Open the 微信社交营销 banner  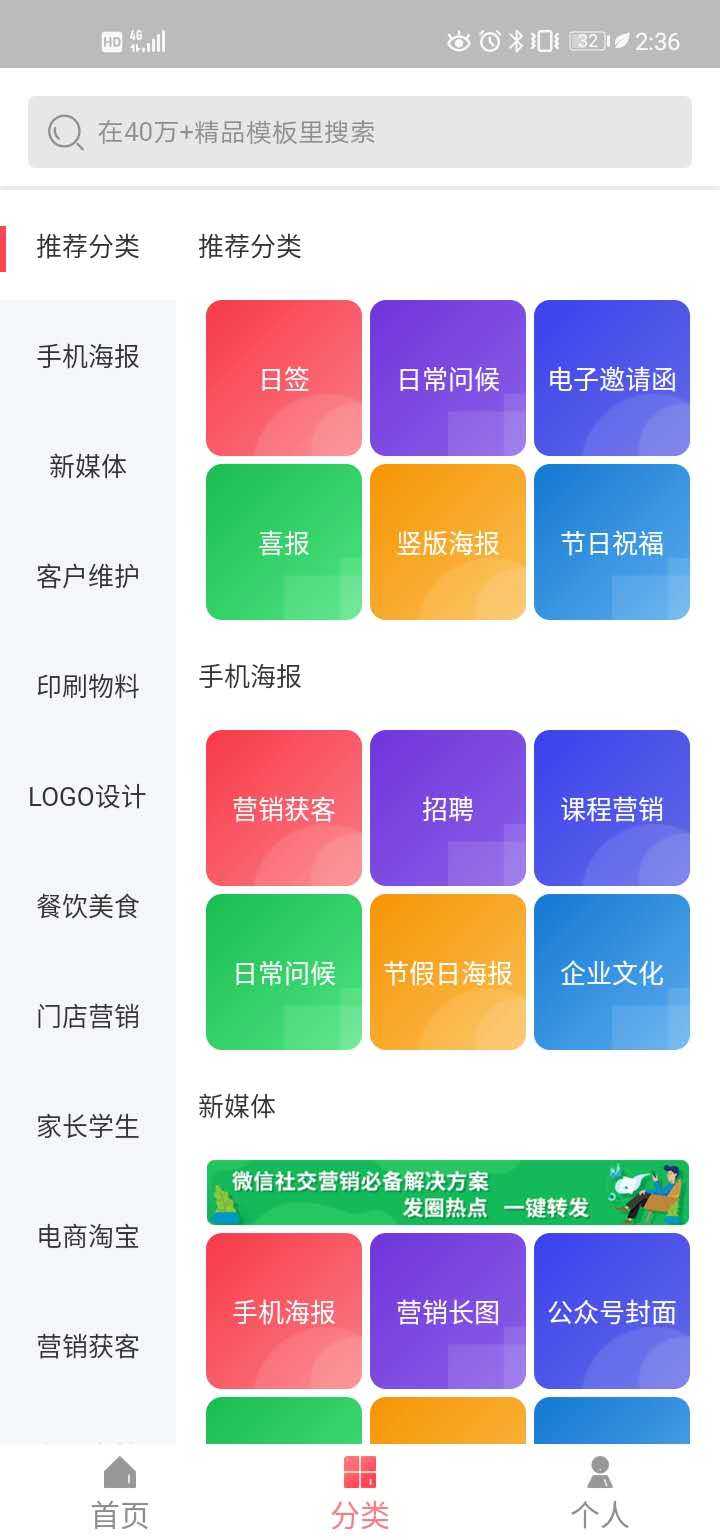448,1192
